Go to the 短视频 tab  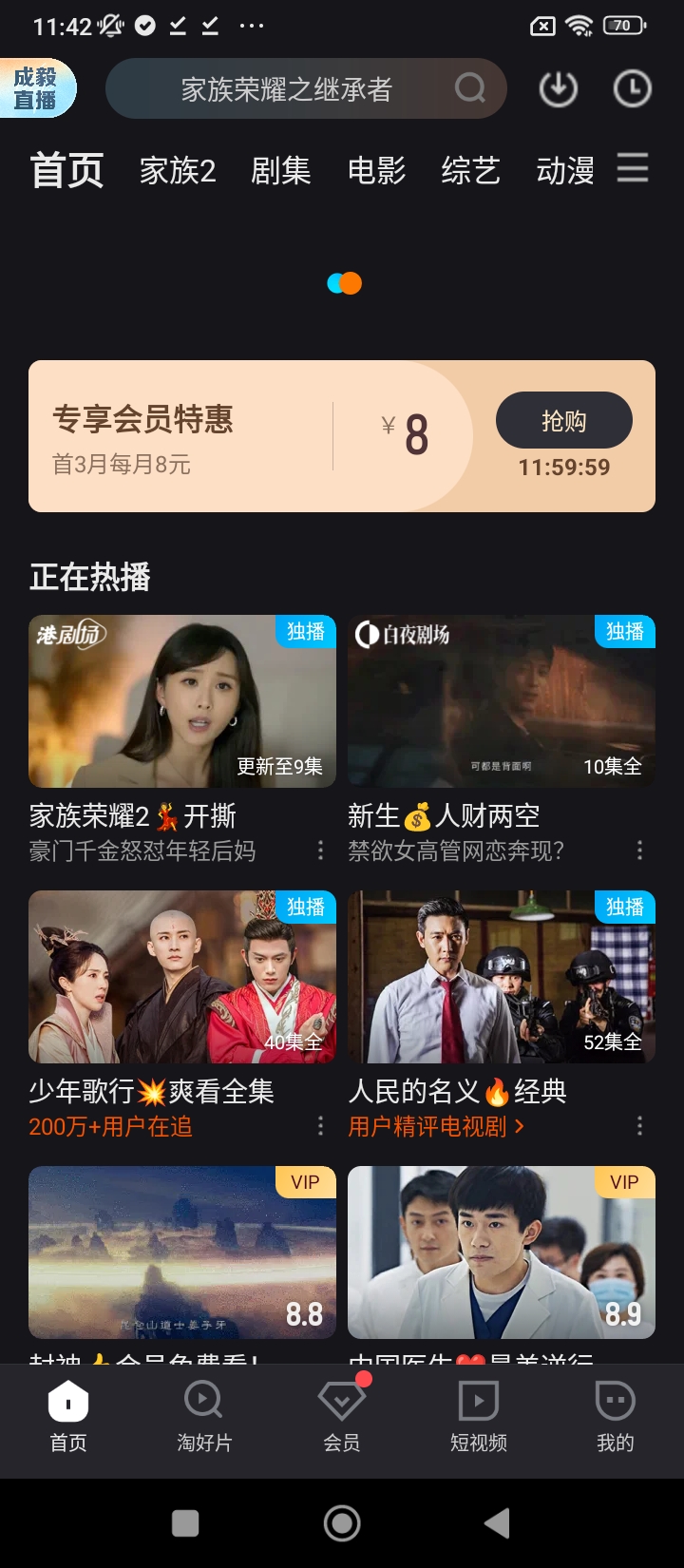point(478,1416)
